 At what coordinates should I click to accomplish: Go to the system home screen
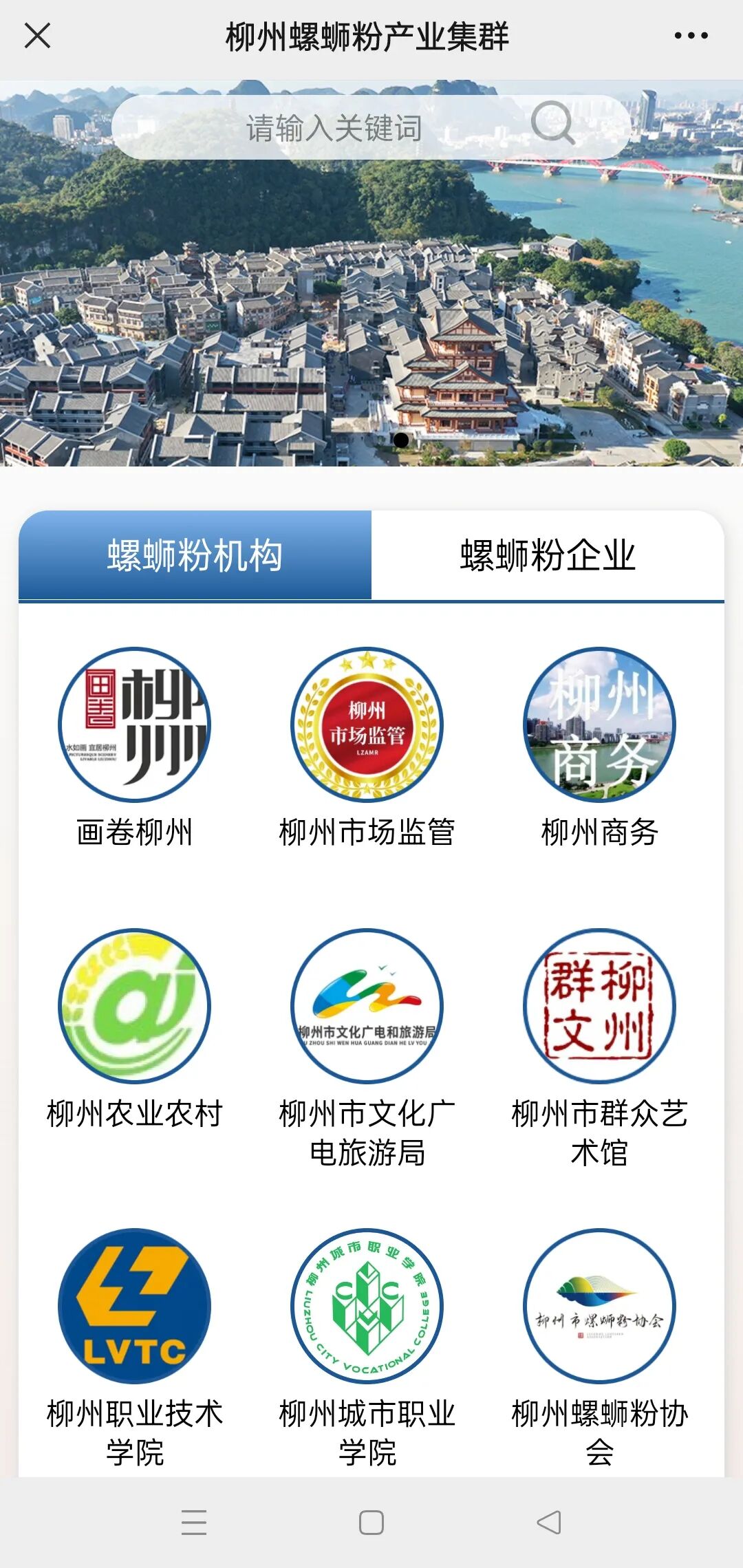371,1522
